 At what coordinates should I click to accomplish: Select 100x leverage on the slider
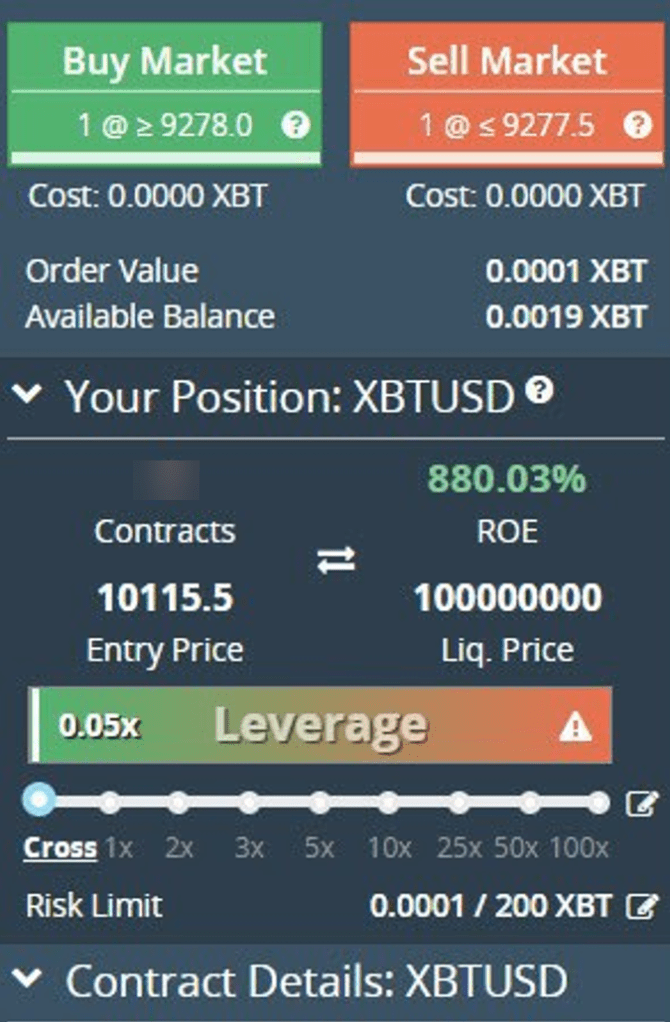click(x=599, y=801)
